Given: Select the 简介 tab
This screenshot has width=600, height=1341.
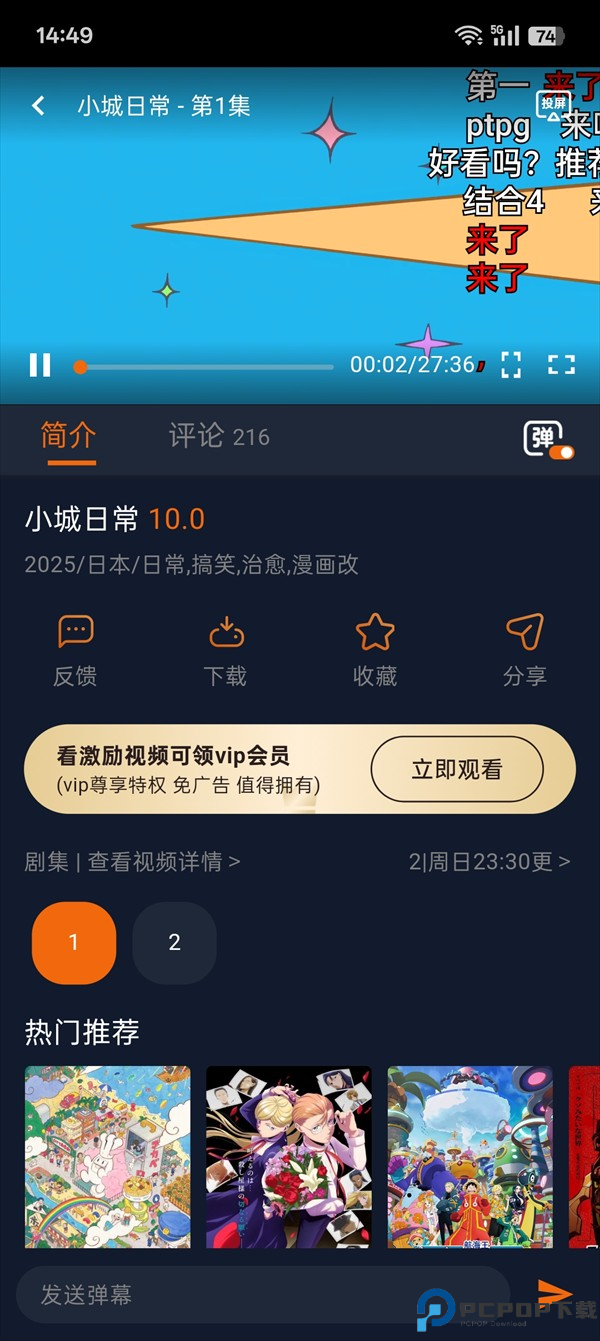Looking at the screenshot, I should 68,436.
